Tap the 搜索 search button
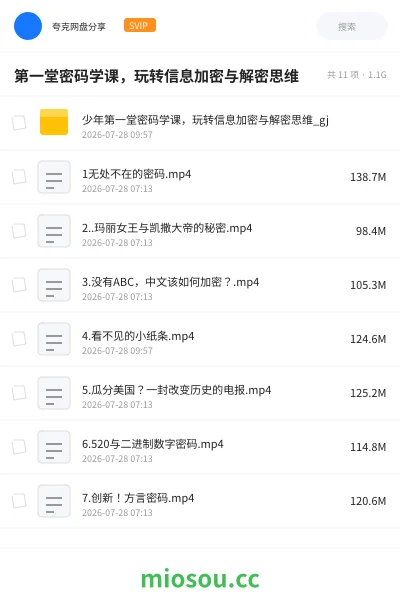 point(351,26)
